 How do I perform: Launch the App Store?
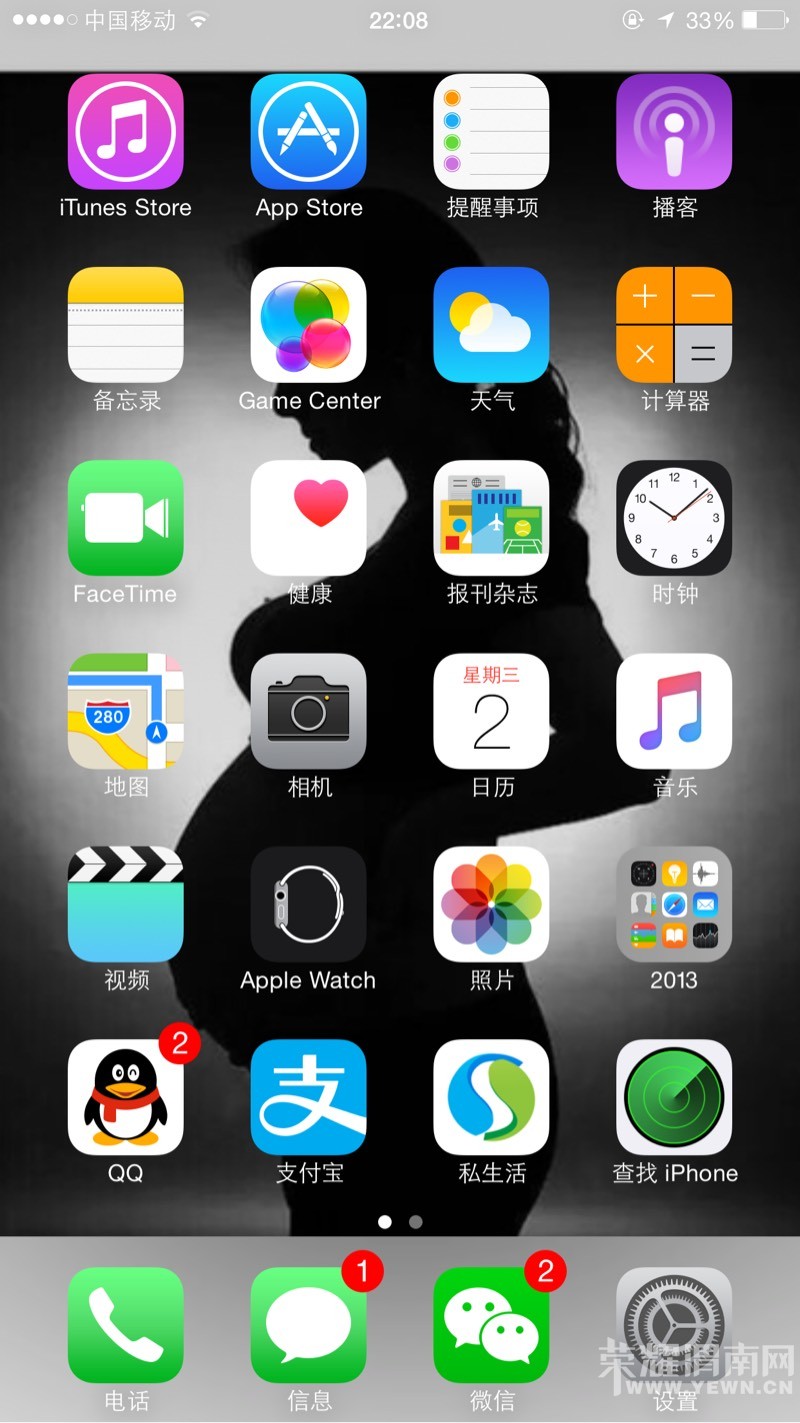click(x=308, y=131)
